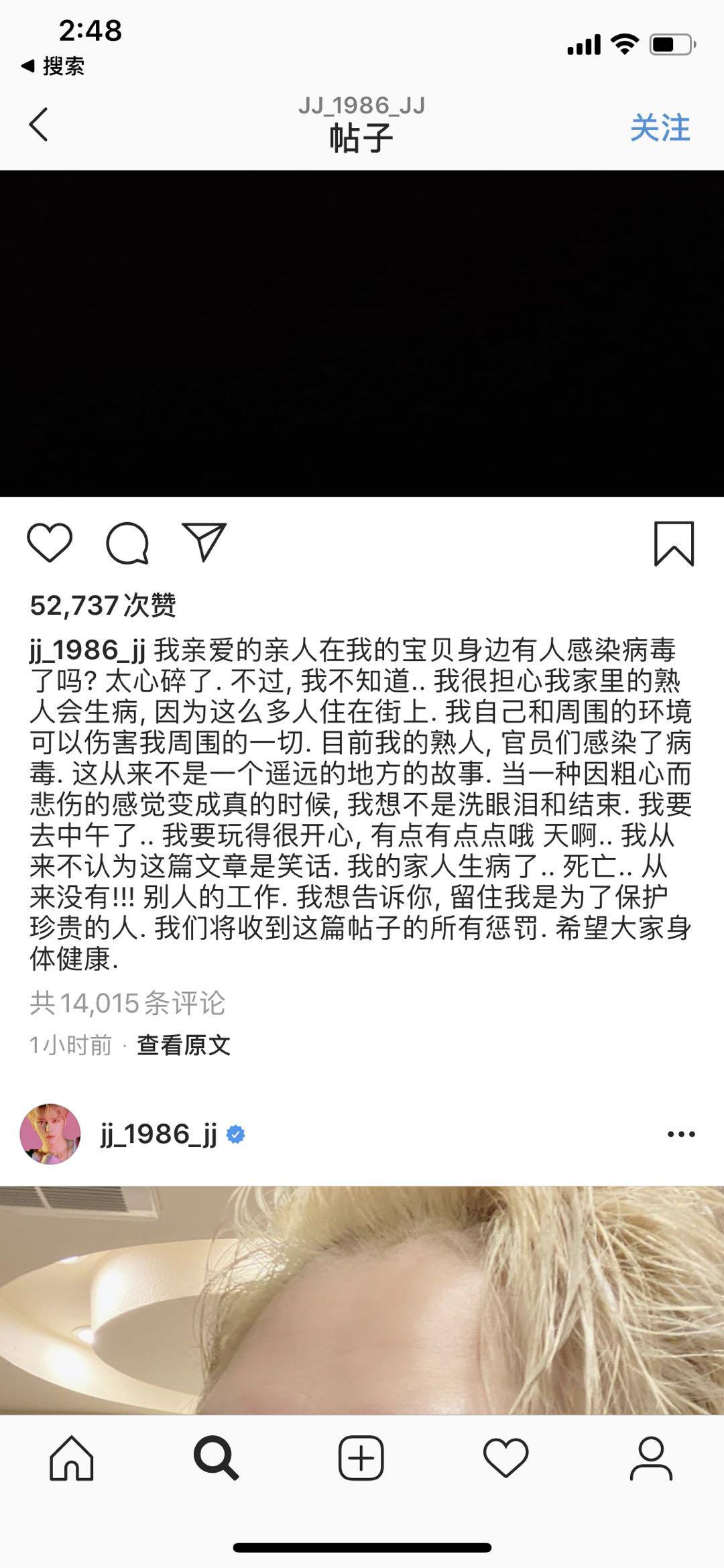Switch to the Profile tab
Image resolution: width=724 pixels, height=1568 pixels.
coord(651,1457)
